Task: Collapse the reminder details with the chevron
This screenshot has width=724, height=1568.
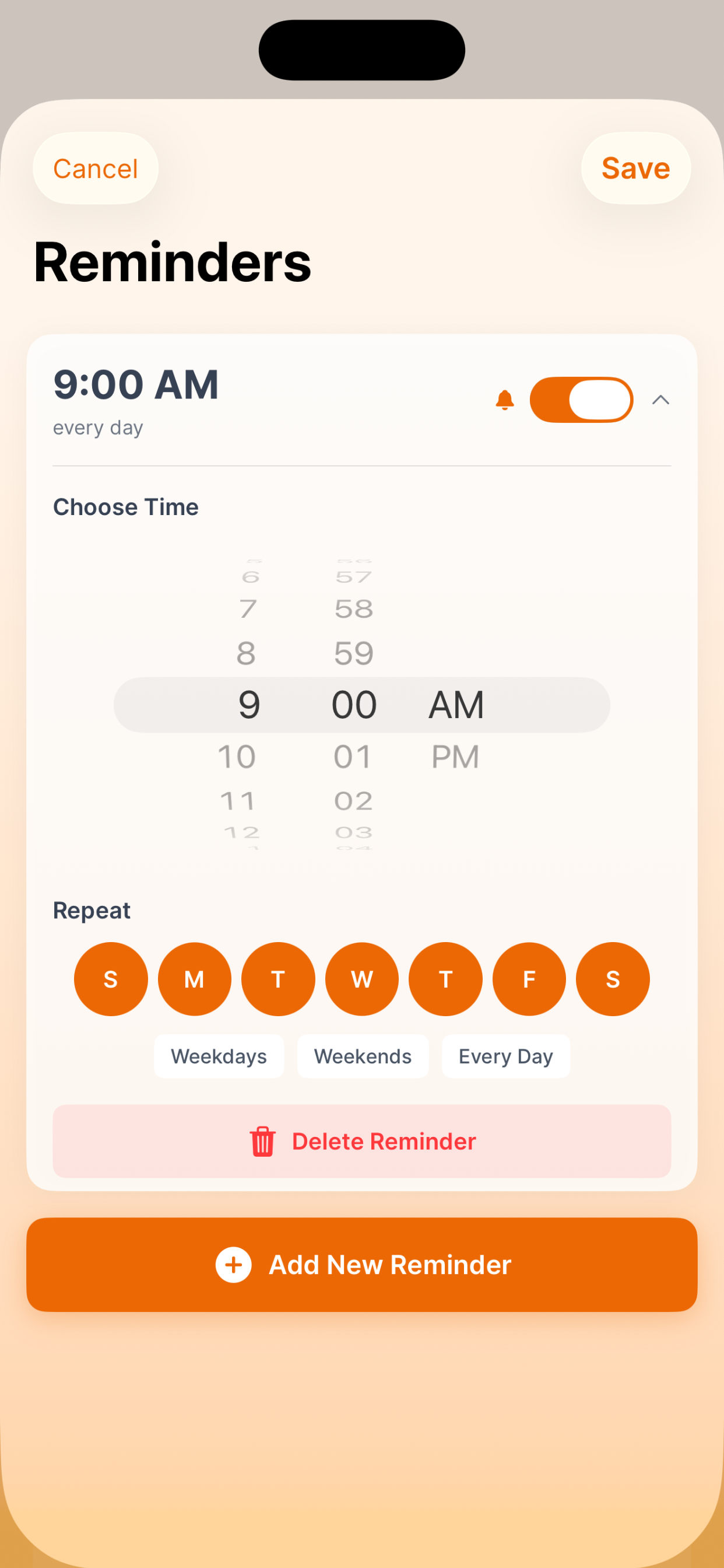Action: coord(661,400)
